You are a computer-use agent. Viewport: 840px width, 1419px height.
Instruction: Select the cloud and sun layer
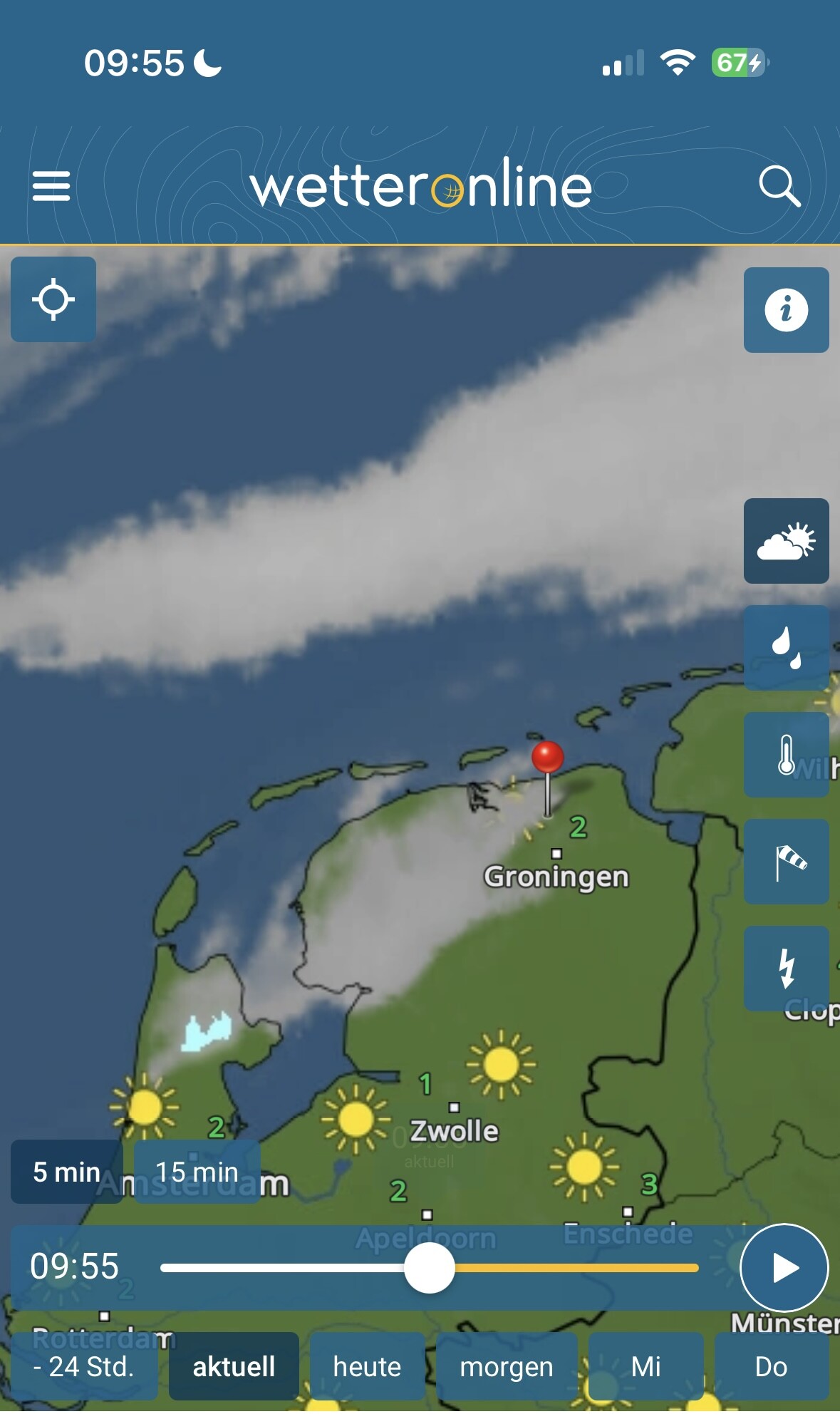pyautogui.click(x=786, y=541)
